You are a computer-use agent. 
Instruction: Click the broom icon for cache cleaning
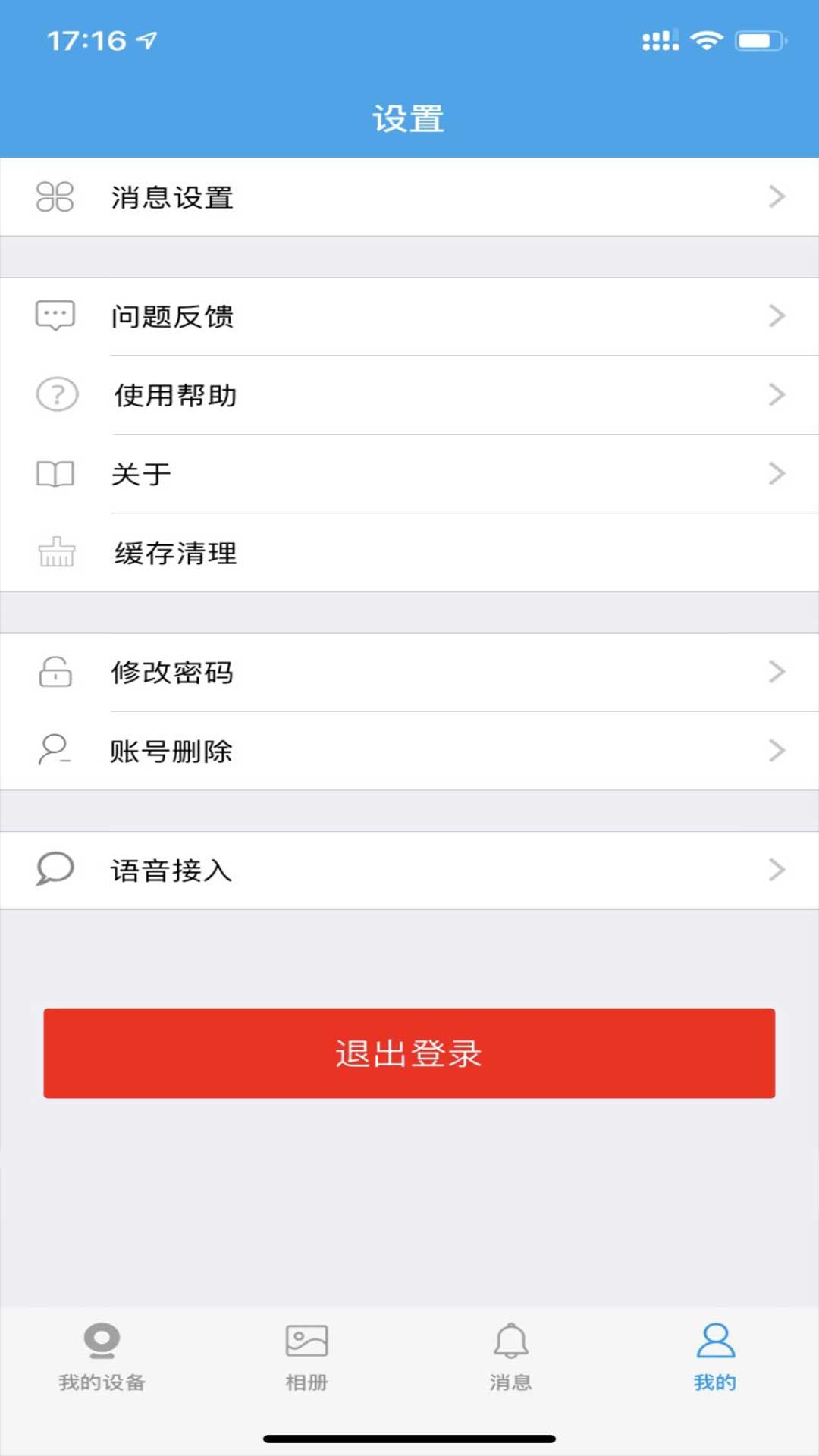55,554
